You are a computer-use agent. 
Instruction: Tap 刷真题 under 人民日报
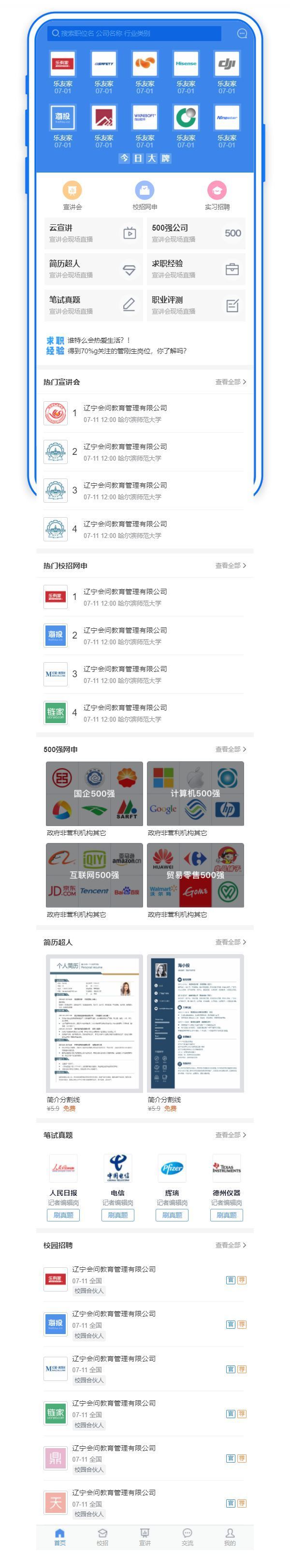pyautogui.click(x=63, y=1214)
